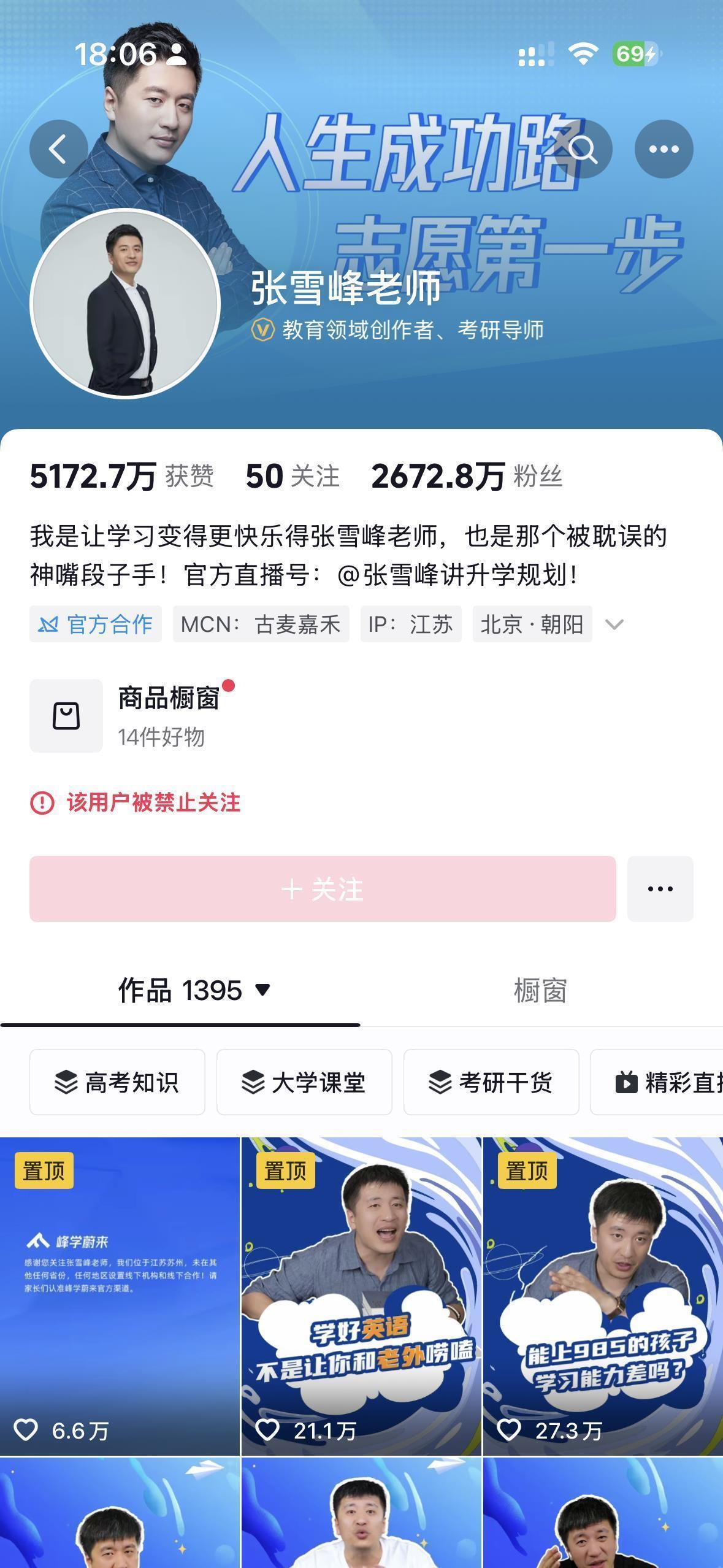Click the video icon on 精彩直播 filter
723x1568 pixels.
coord(626,1082)
